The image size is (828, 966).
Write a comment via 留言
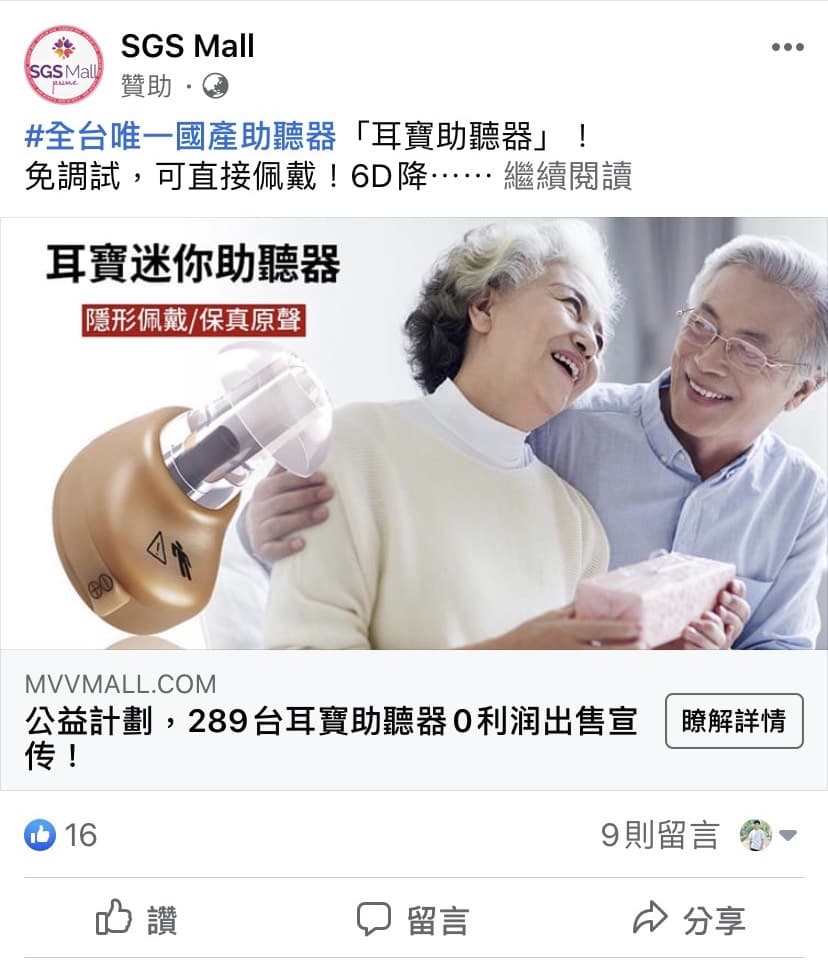413,919
